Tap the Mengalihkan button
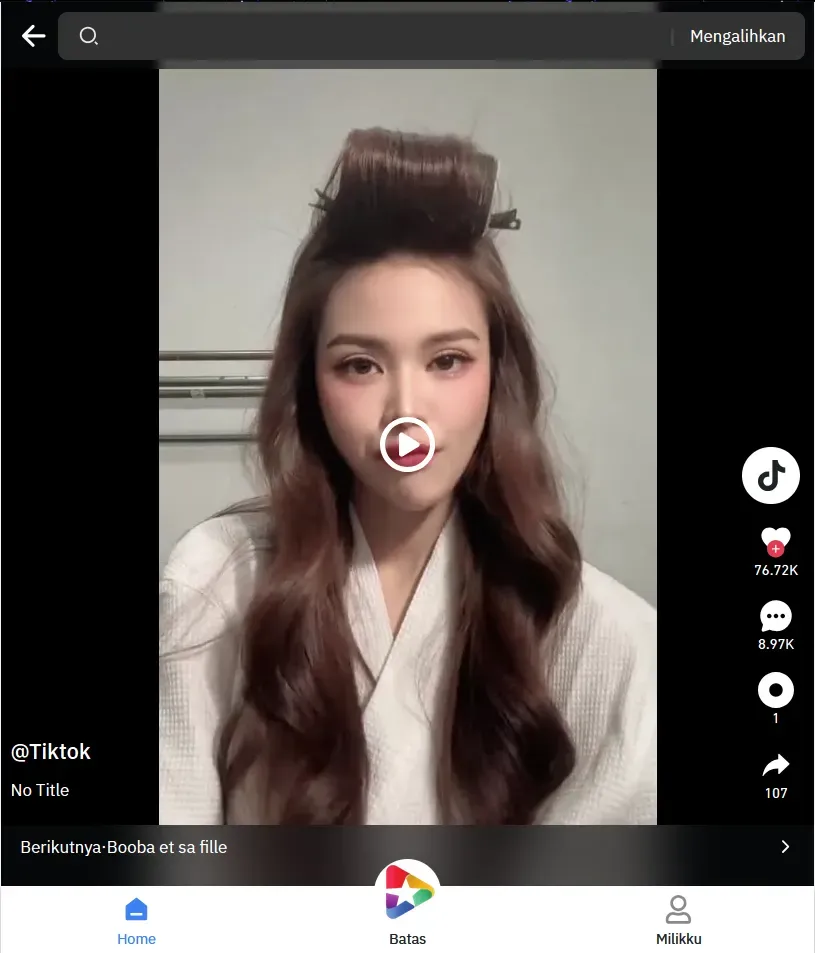The width and height of the screenshot is (815, 953). click(x=737, y=37)
